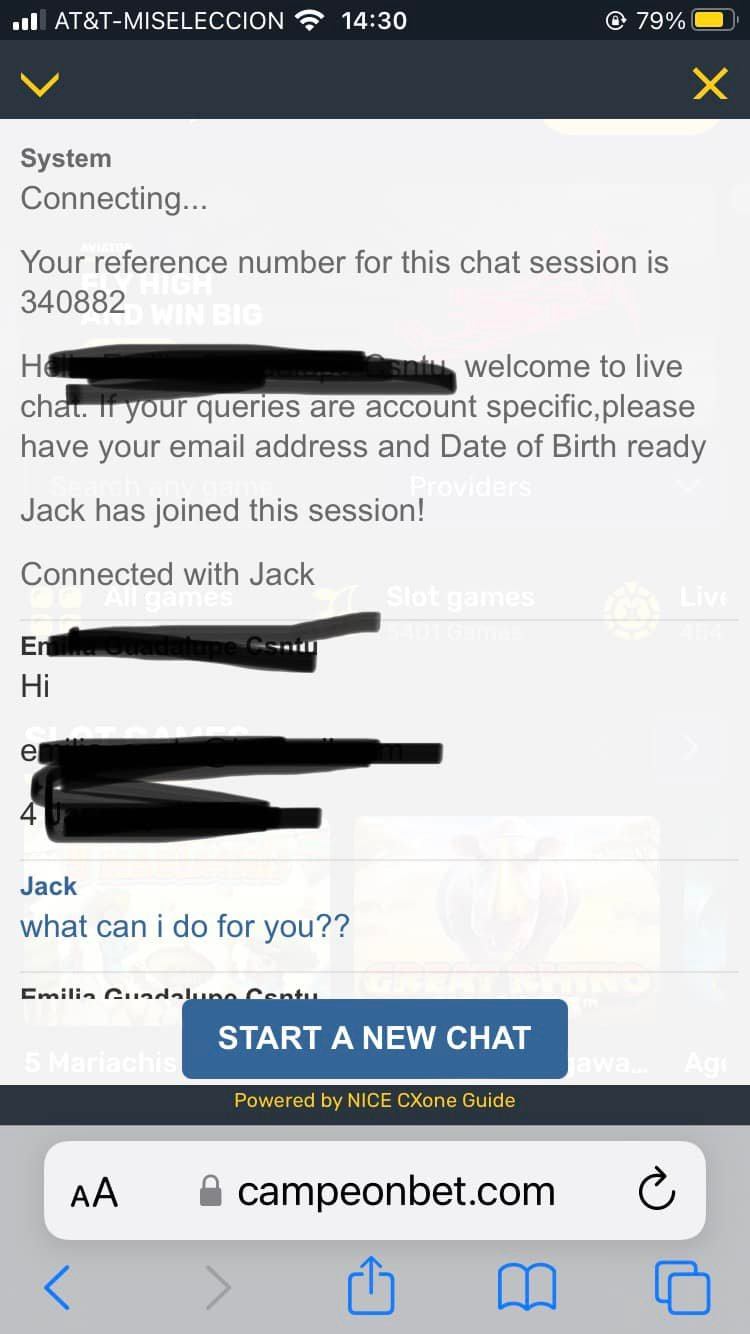Open Safari bookmarks
The width and height of the screenshot is (750, 1334).
point(527,1287)
